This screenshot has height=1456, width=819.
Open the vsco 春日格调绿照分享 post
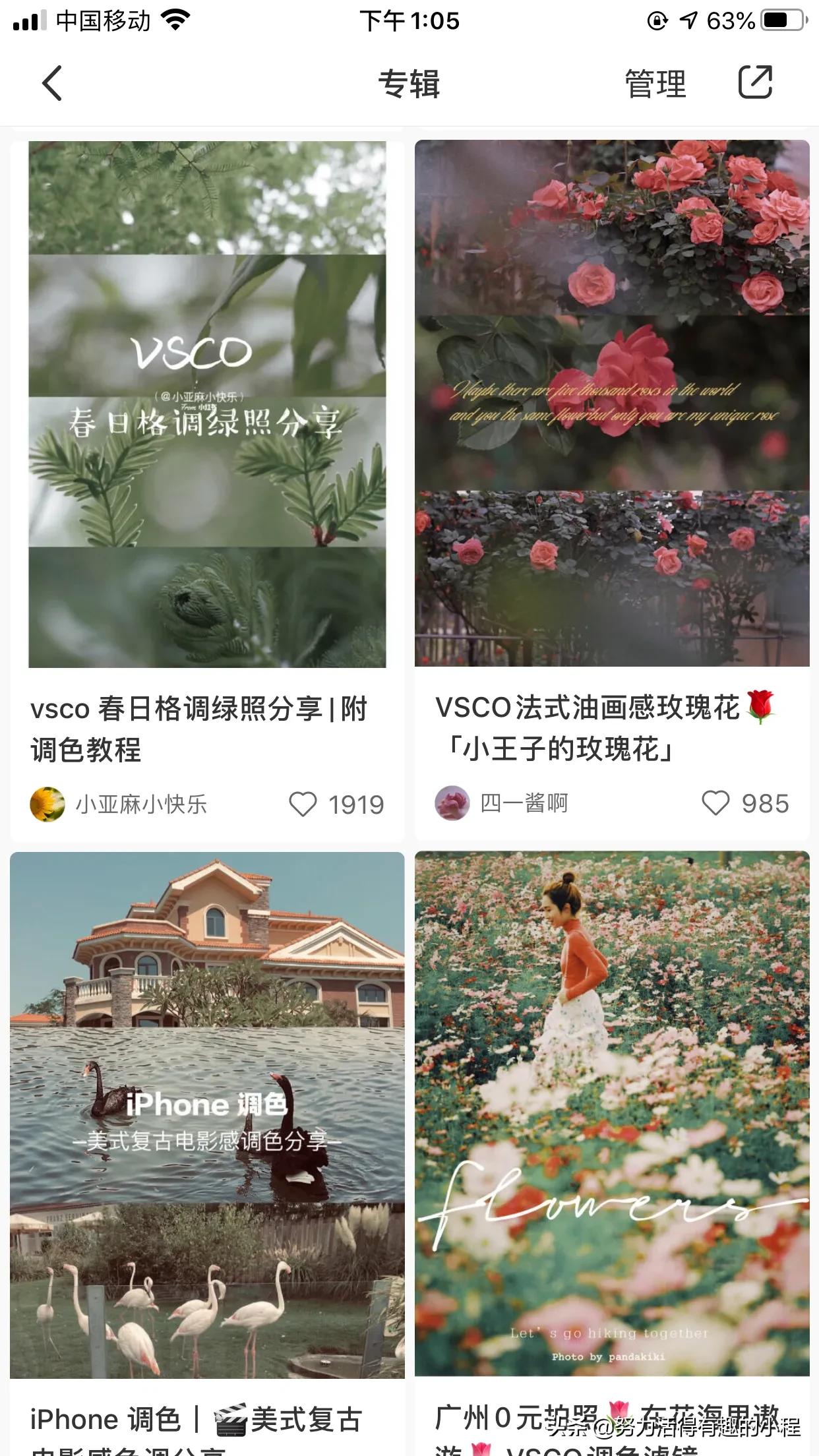[x=207, y=404]
